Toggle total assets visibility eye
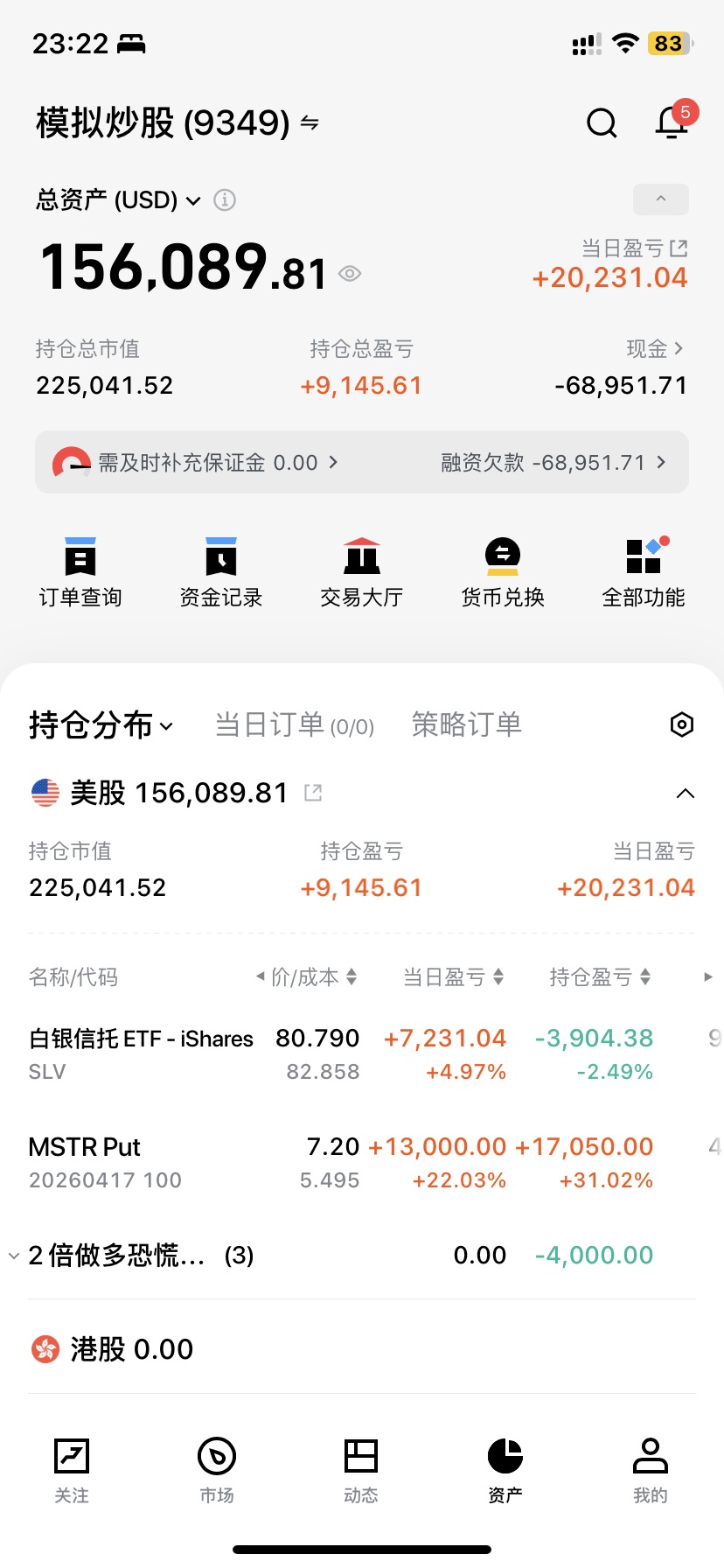The height and width of the screenshot is (1568, 724). coord(350,274)
